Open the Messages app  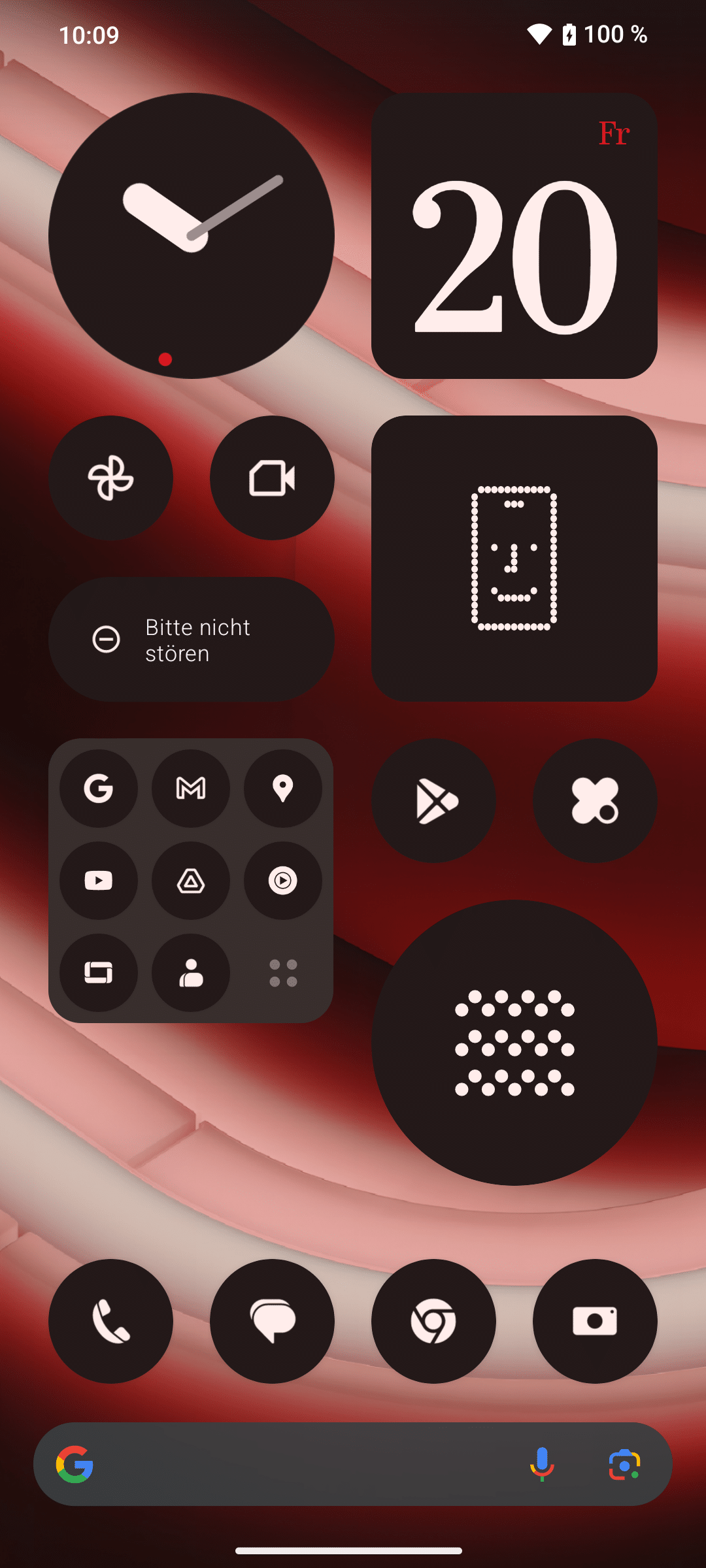coord(272,1321)
